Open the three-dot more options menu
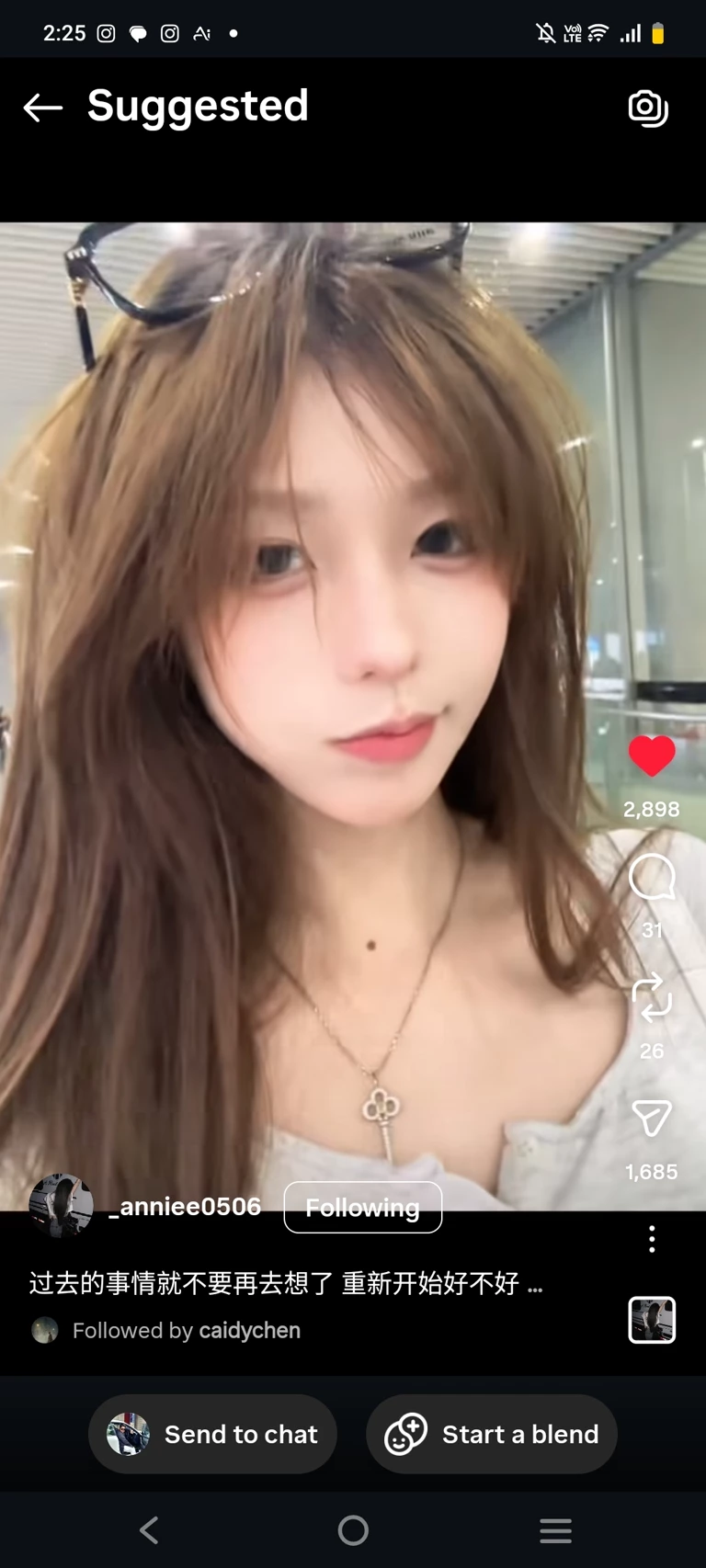The width and height of the screenshot is (706, 1568). (x=652, y=1239)
